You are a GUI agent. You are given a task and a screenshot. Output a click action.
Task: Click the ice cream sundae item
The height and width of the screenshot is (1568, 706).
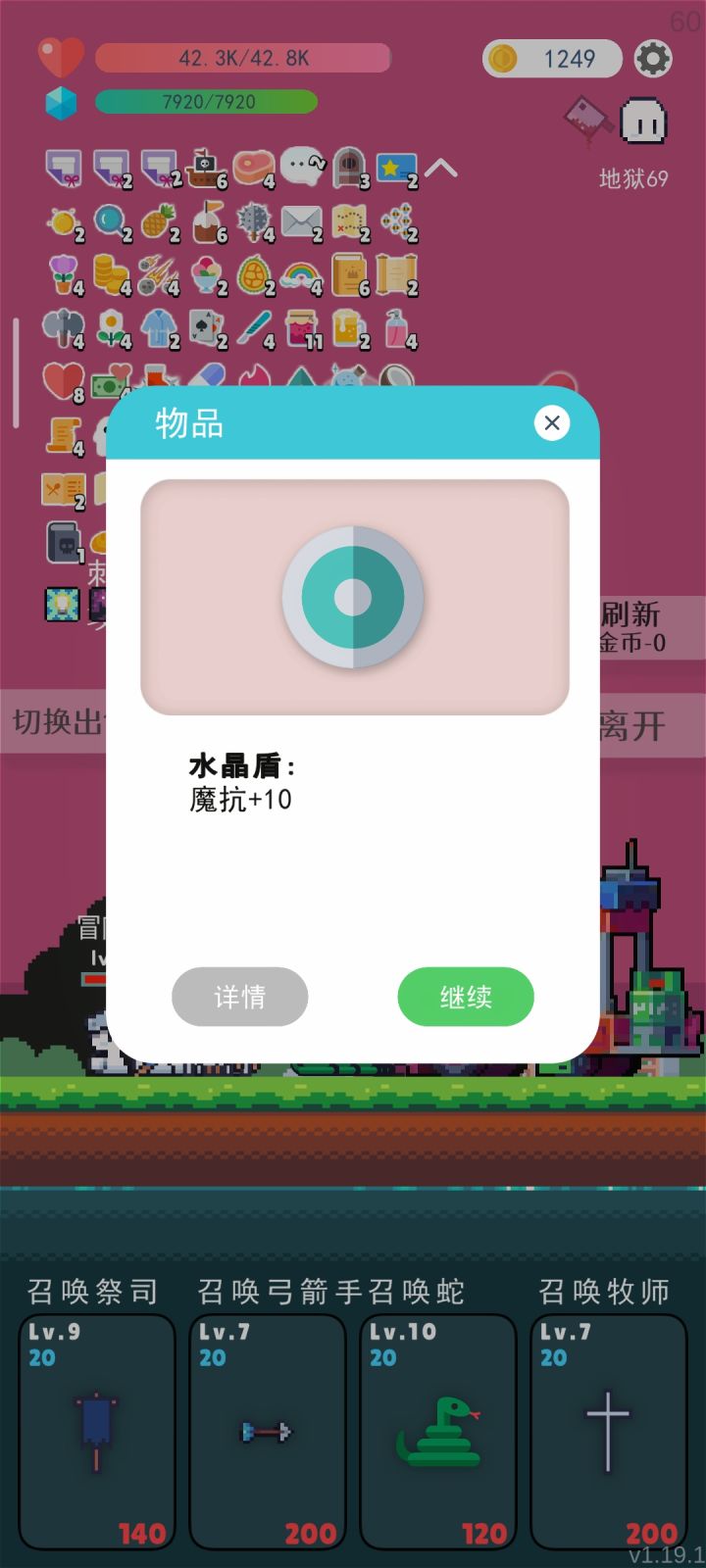(x=206, y=275)
